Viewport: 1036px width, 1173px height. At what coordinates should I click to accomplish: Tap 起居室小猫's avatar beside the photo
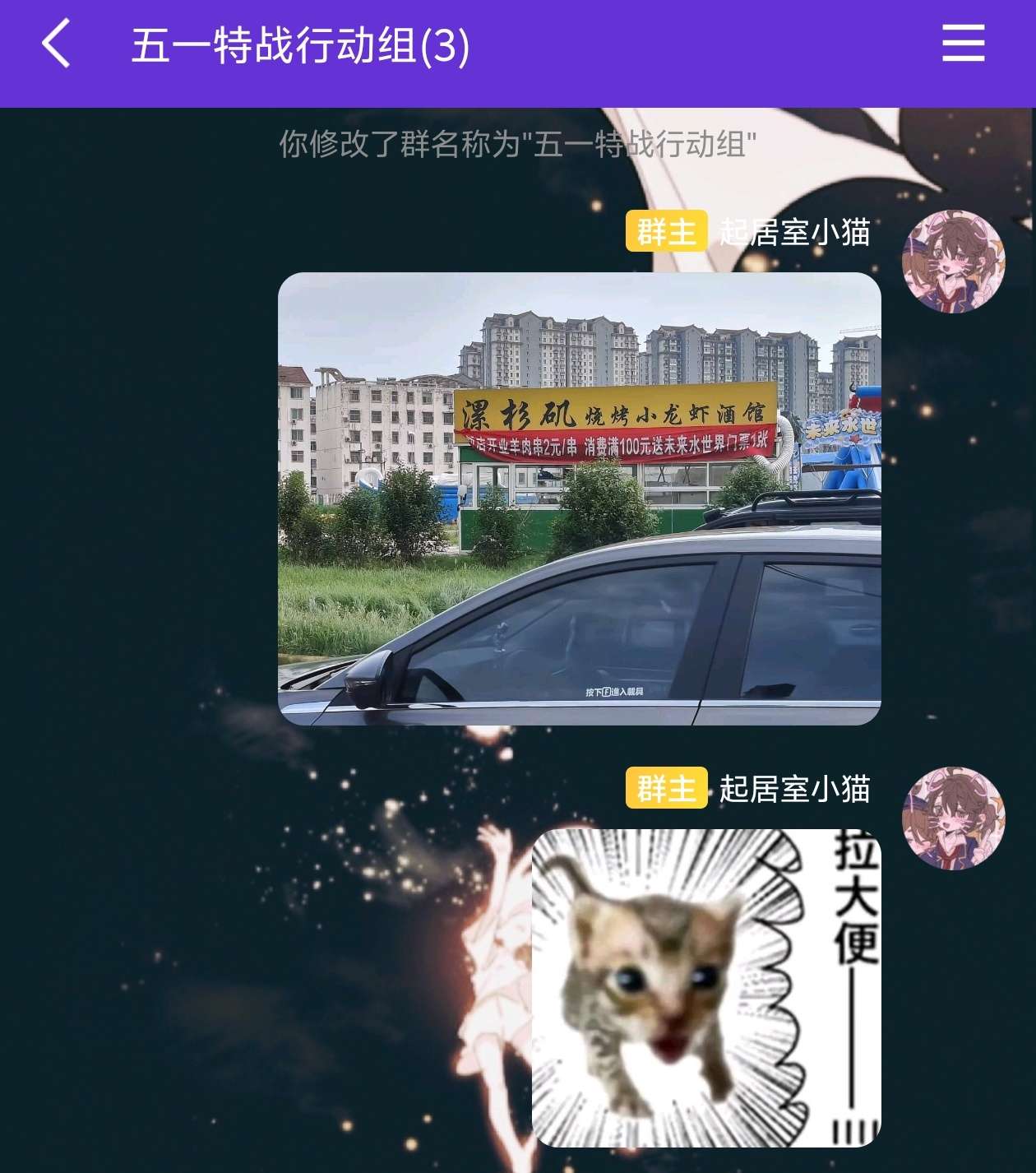coord(953,262)
